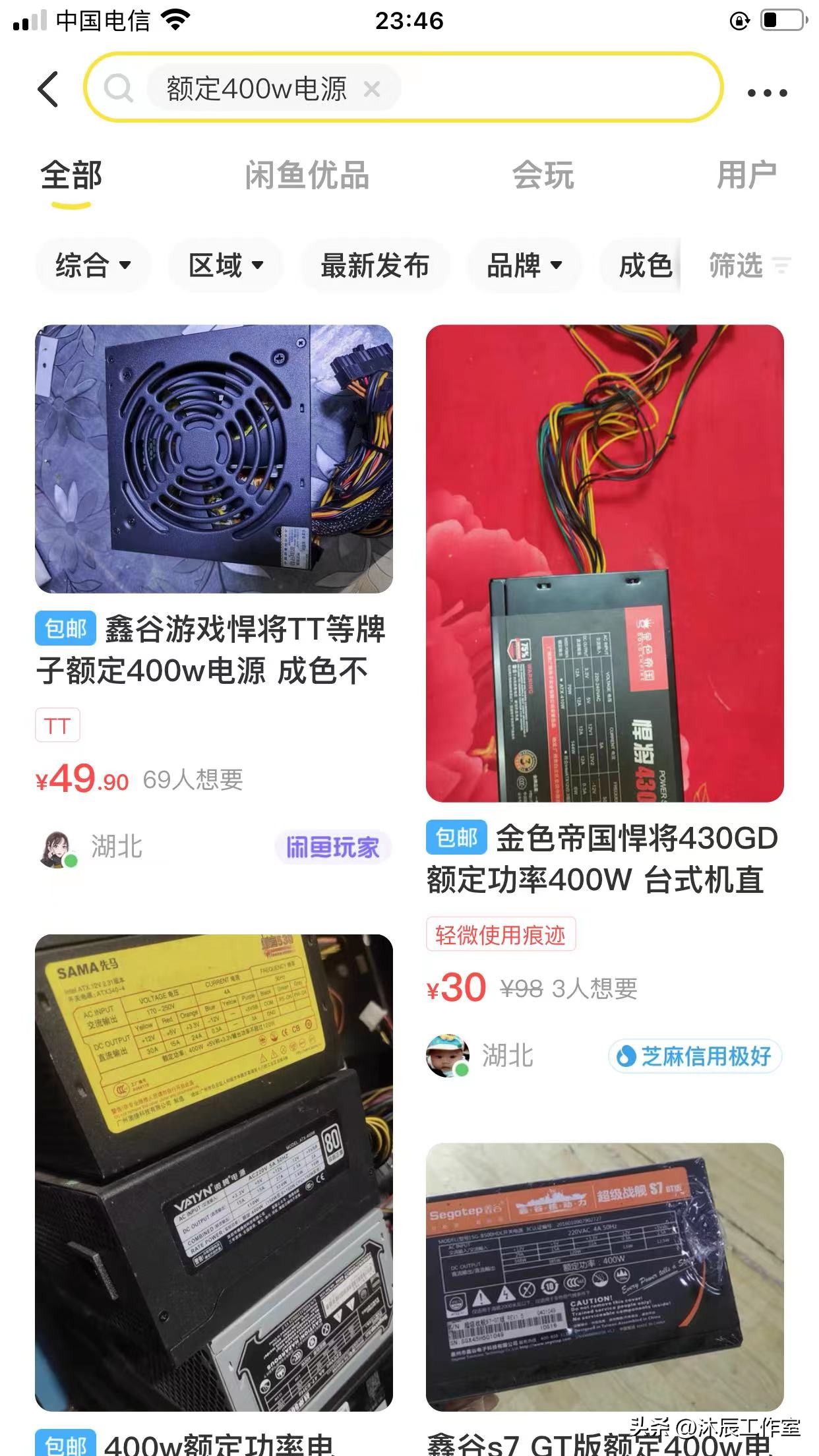Select the 用户 tab
Viewport: 819px width, 1456px height.
pos(746,175)
